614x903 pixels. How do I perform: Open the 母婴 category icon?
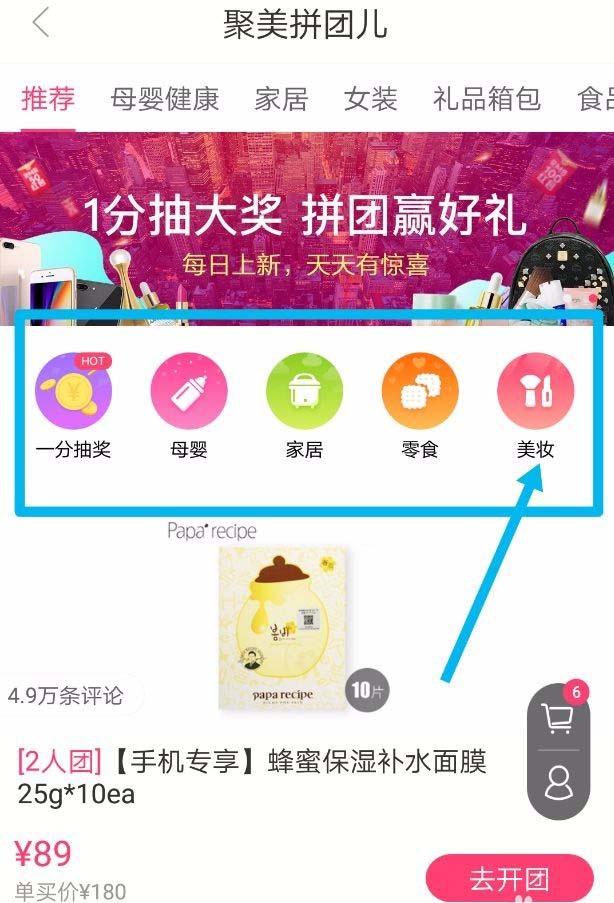tap(189, 395)
